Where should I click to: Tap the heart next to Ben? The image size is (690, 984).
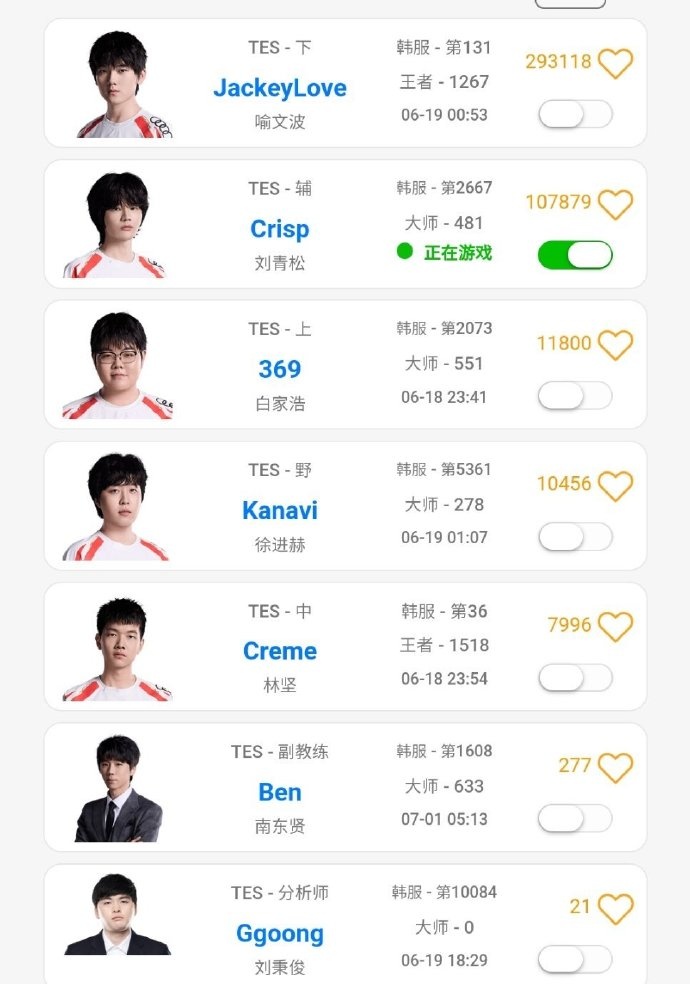click(615, 768)
